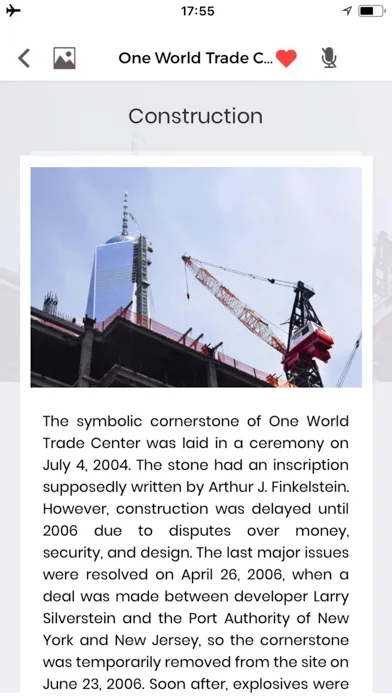Open the Construction crane photo
This screenshot has height=696, width=392.
(196, 277)
